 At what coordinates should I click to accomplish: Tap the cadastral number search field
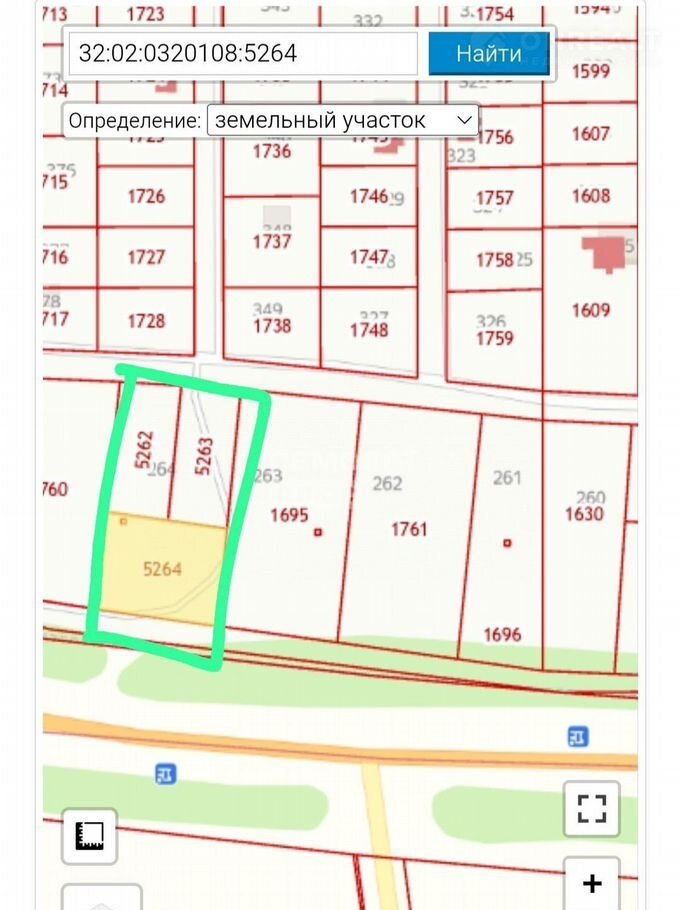pos(243,53)
